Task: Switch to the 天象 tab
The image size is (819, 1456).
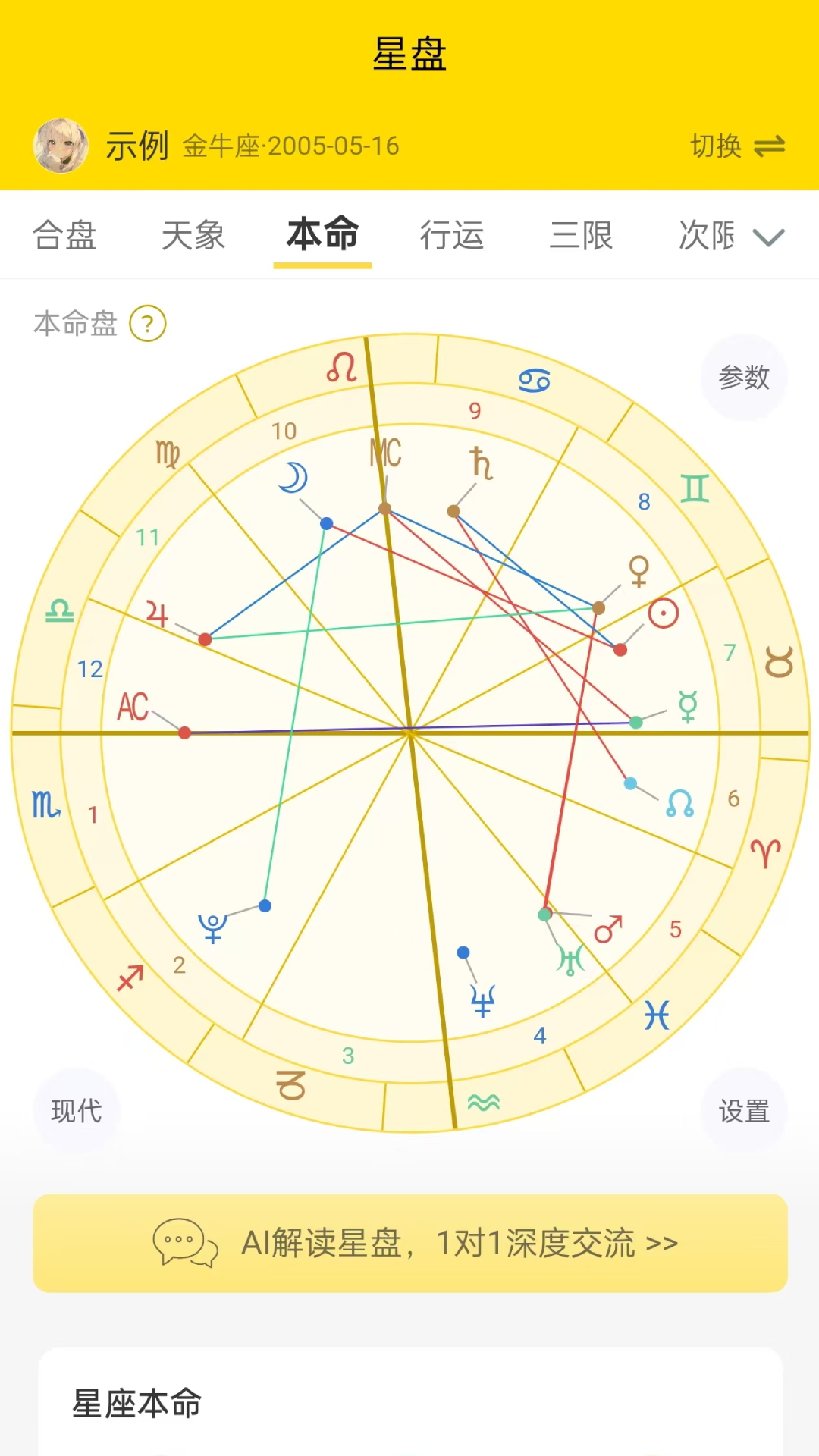Action: (193, 235)
